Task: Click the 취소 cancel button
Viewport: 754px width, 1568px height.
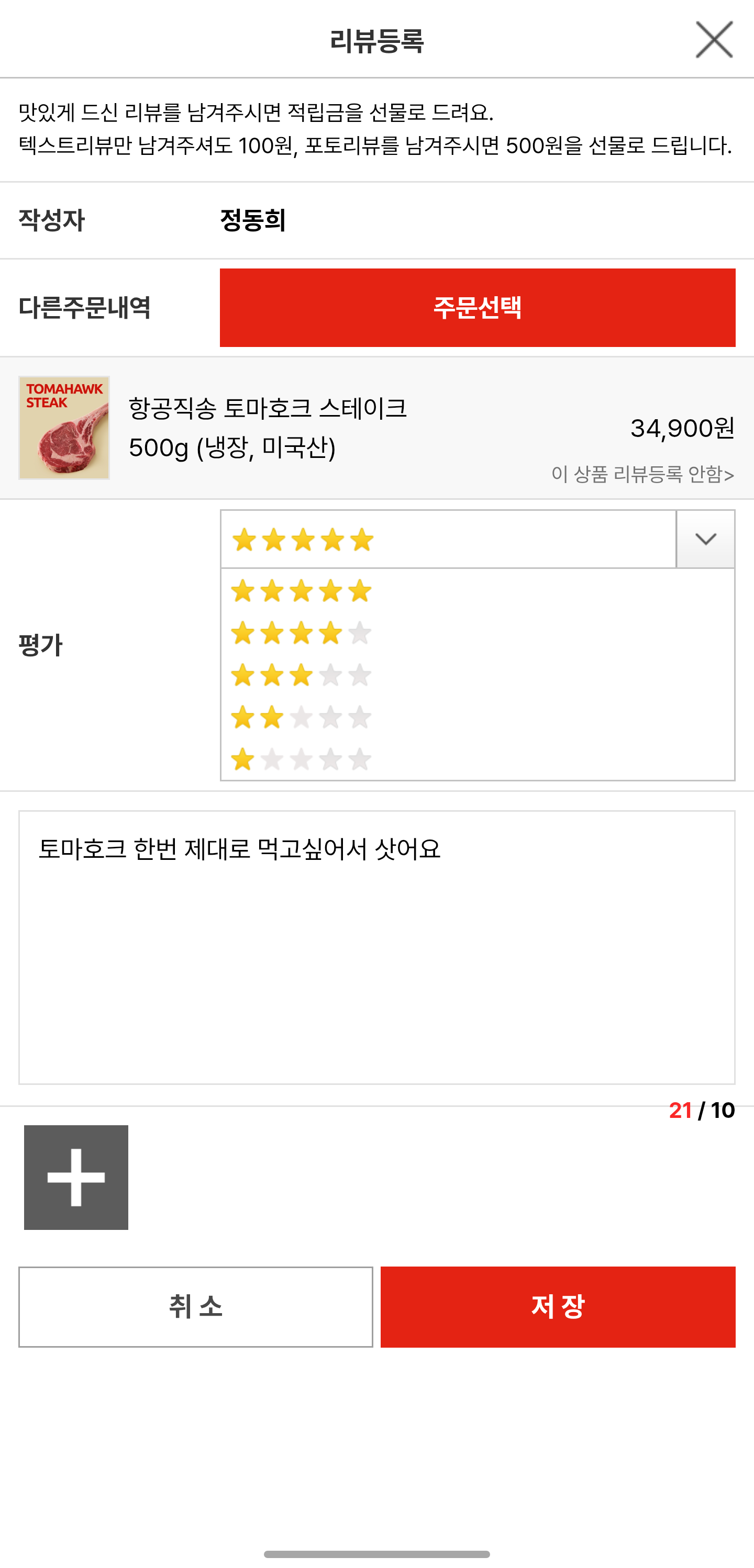Action: [x=194, y=1306]
